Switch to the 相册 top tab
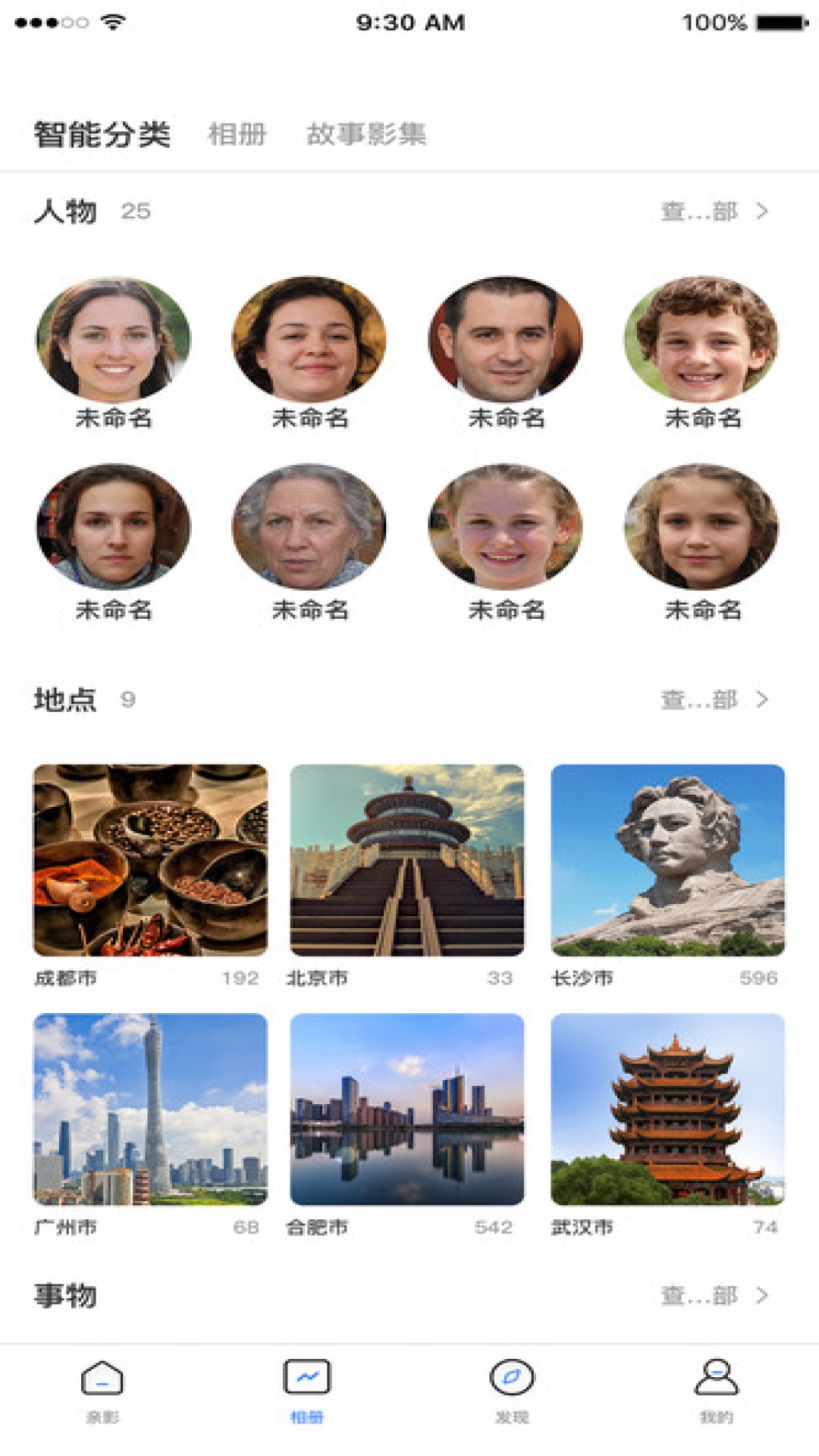Viewport: 819px width, 1456px height. click(x=237, y=134)
